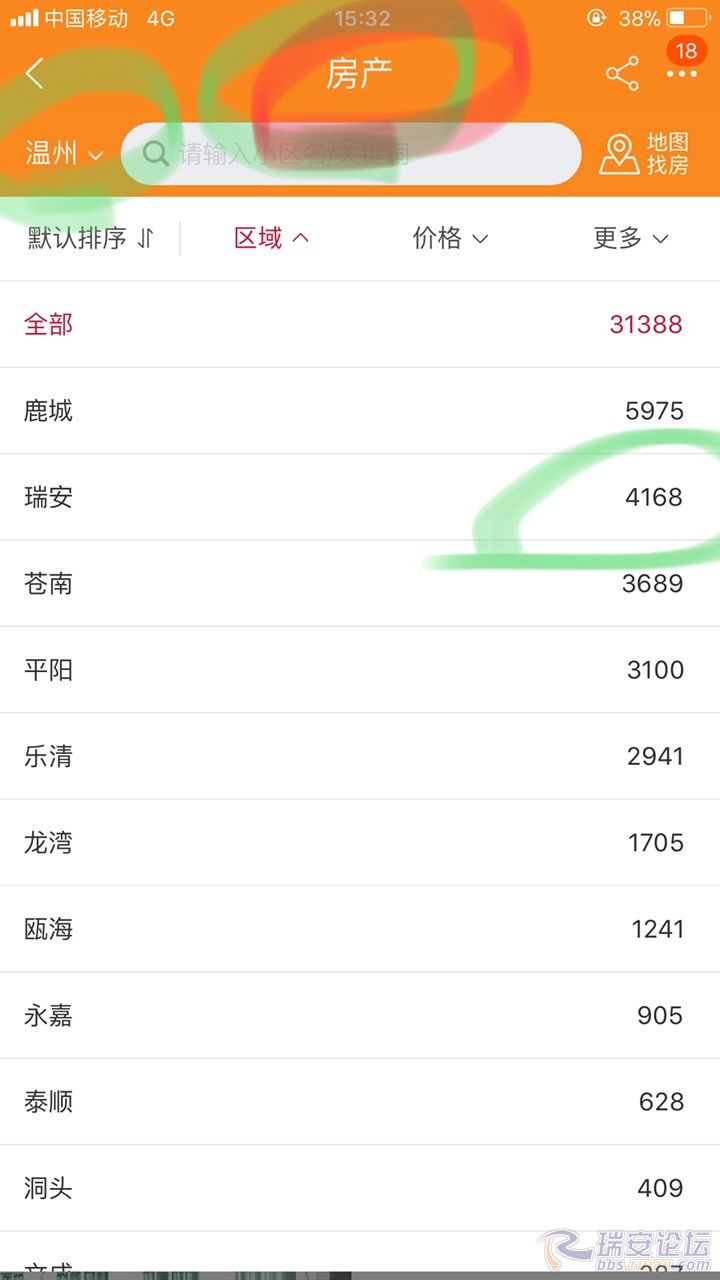The height and width of the screenshot is (1280, 720).
Task: Open the three-dot overflow menu
Action: (683, 74)
